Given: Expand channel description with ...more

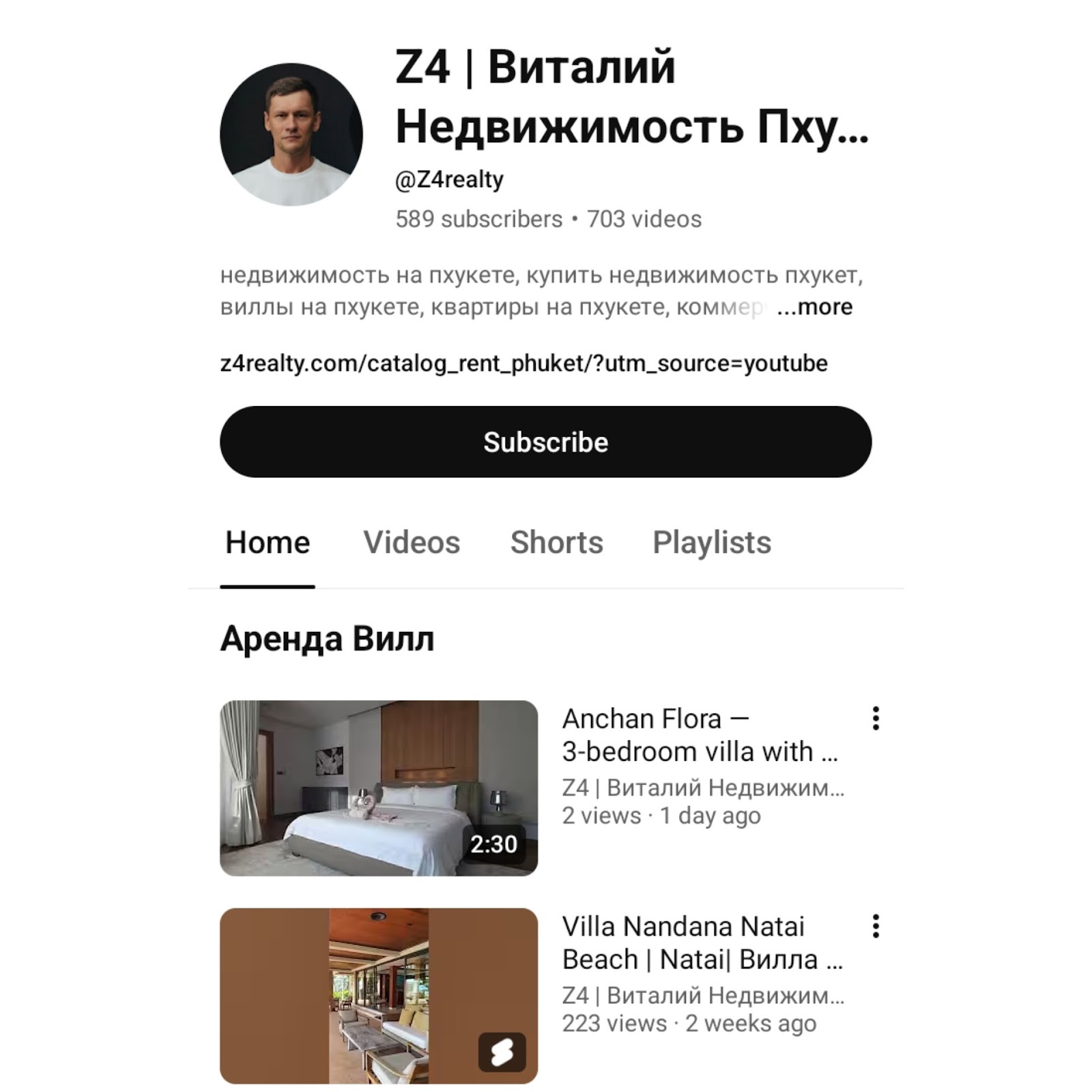Looking at the screenshot, I should point(816,307).
